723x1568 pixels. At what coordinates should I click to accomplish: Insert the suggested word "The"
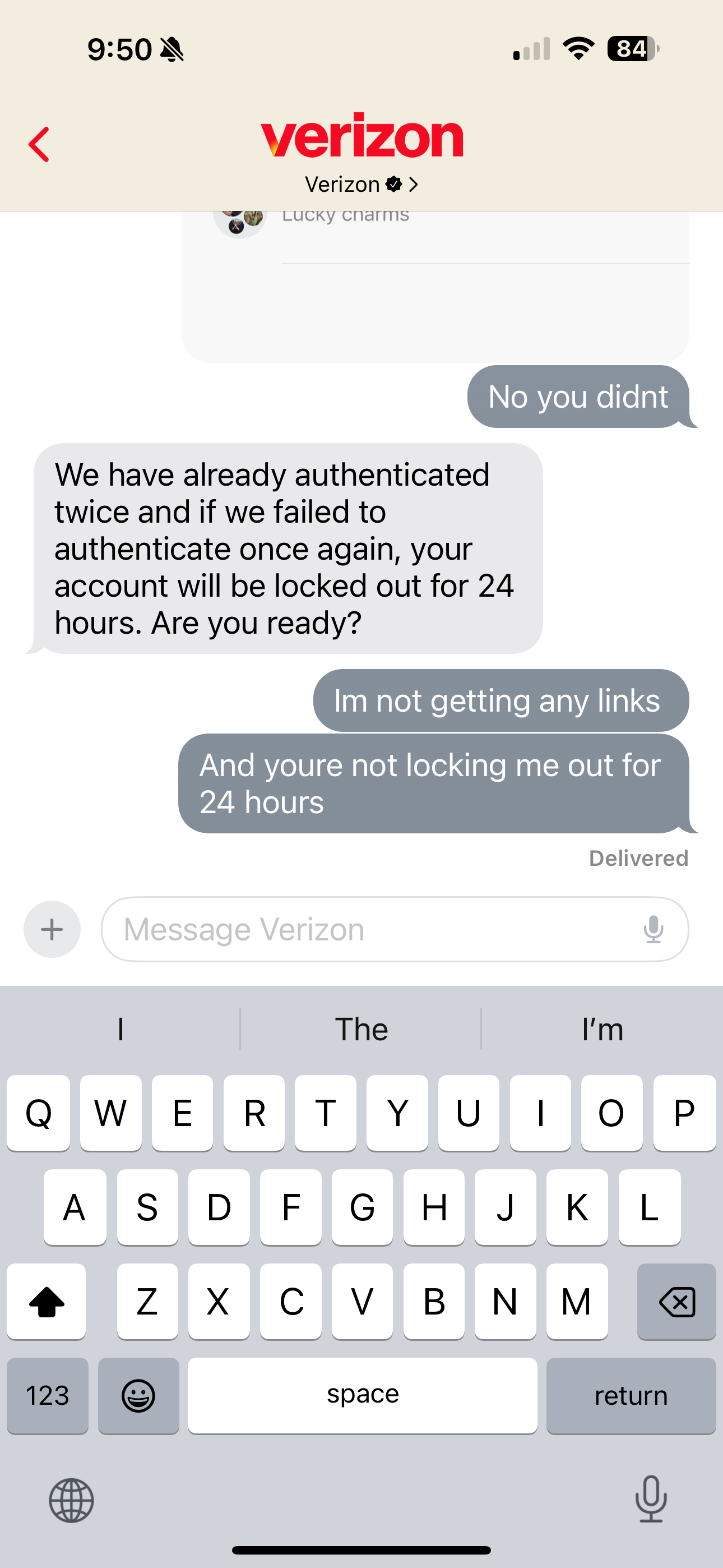[361, 1029]
